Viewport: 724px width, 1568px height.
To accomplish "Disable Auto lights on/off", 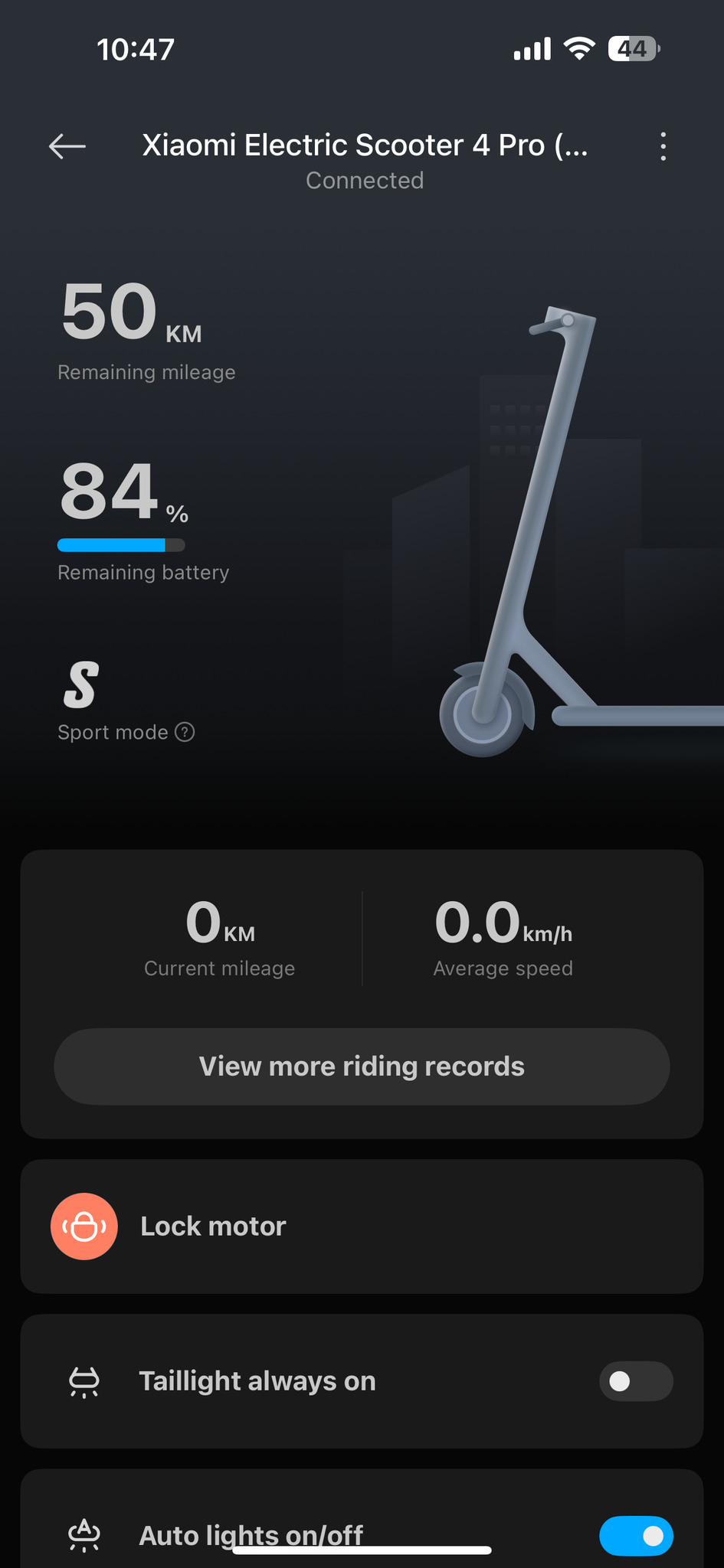I will pyautogui.click(x=636, y=1536).
